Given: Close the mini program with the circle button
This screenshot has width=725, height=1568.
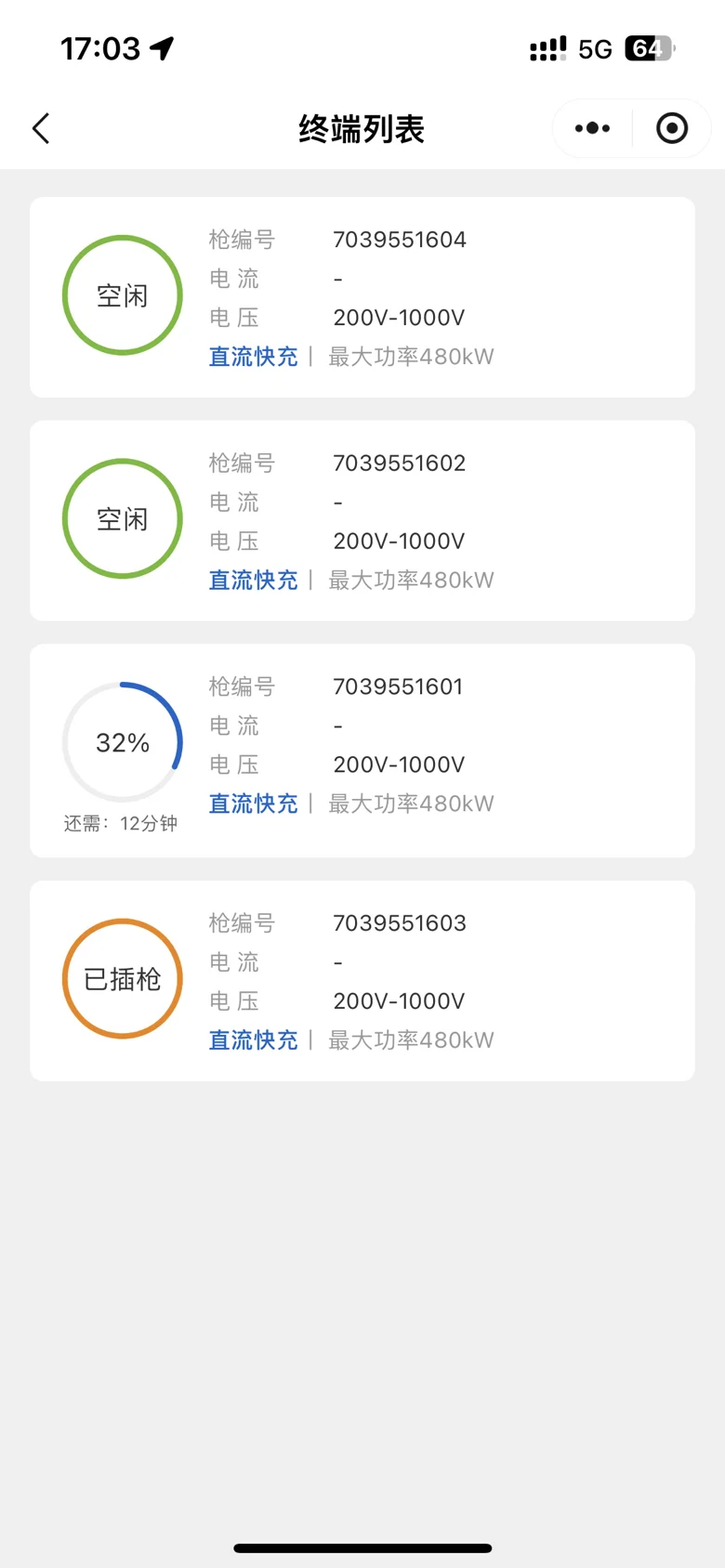Looking at the screenshot, I should point(672,128).
